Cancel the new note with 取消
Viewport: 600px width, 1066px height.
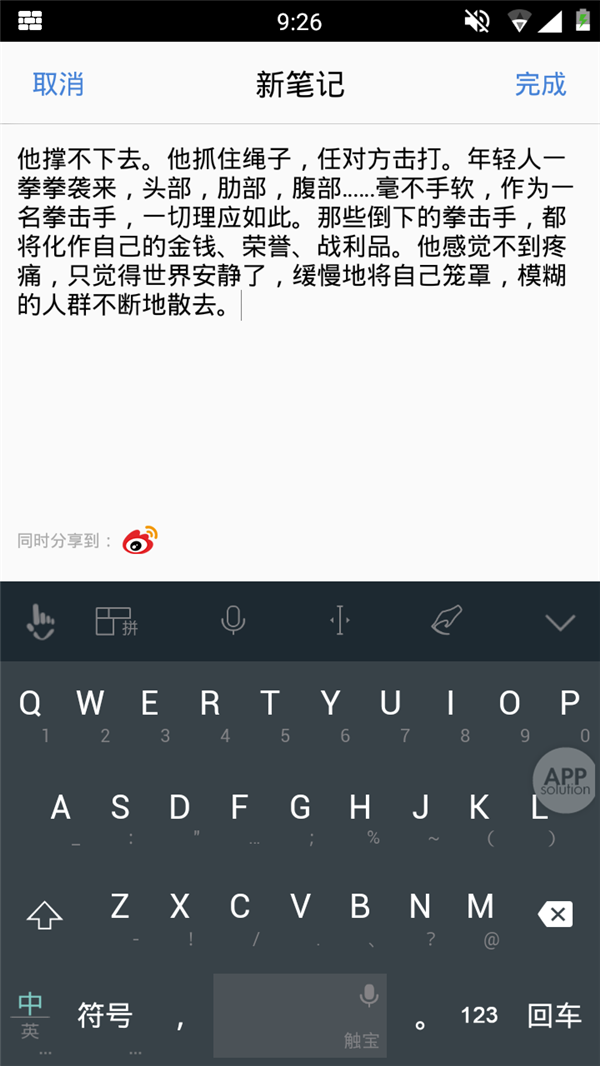(58, 84)
